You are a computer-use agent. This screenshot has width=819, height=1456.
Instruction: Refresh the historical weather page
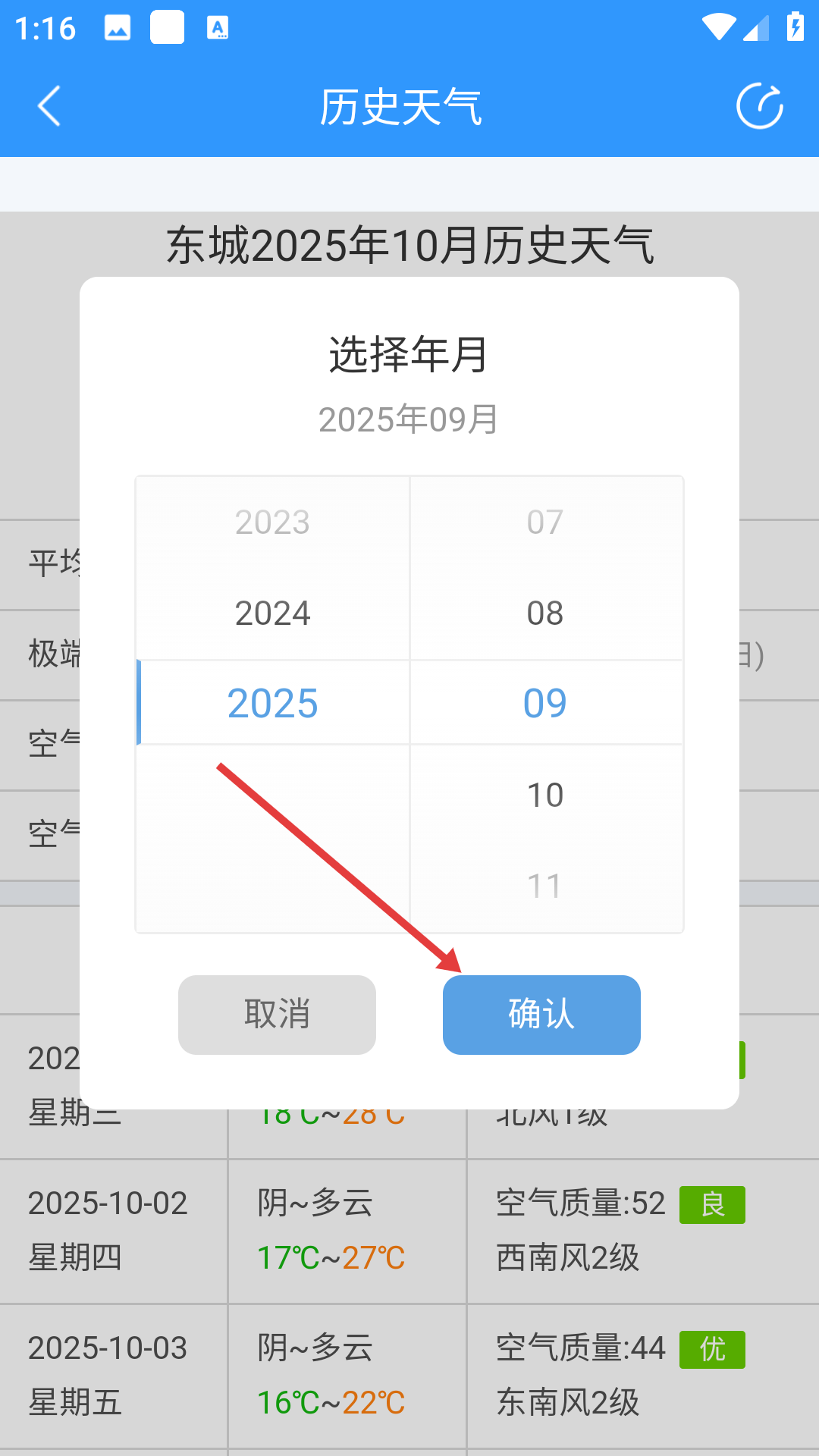(x=760, y=106)
